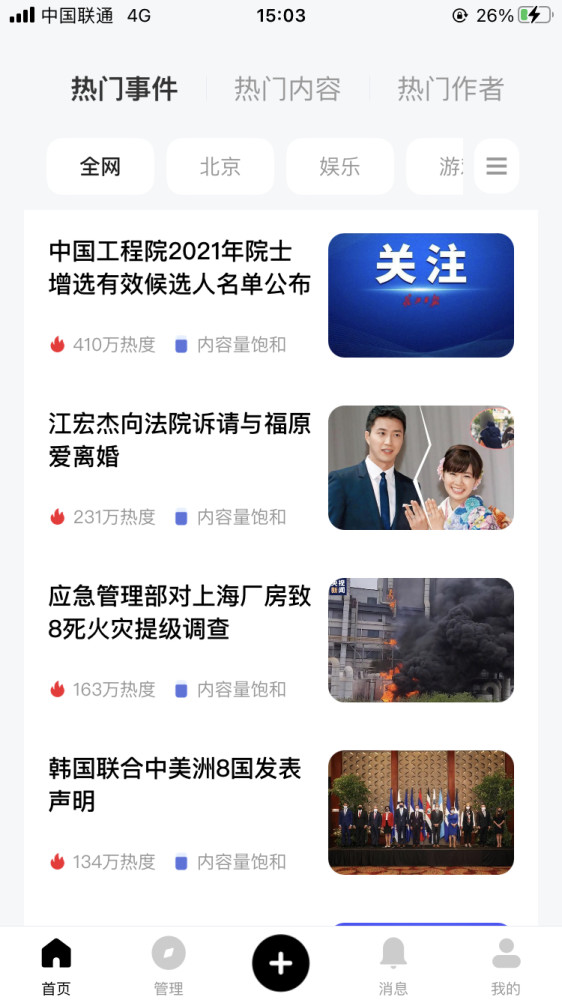Viewport: 562px width, 1000px height.
Task: Go to the 首页 home tab
Action: (56, 966)
